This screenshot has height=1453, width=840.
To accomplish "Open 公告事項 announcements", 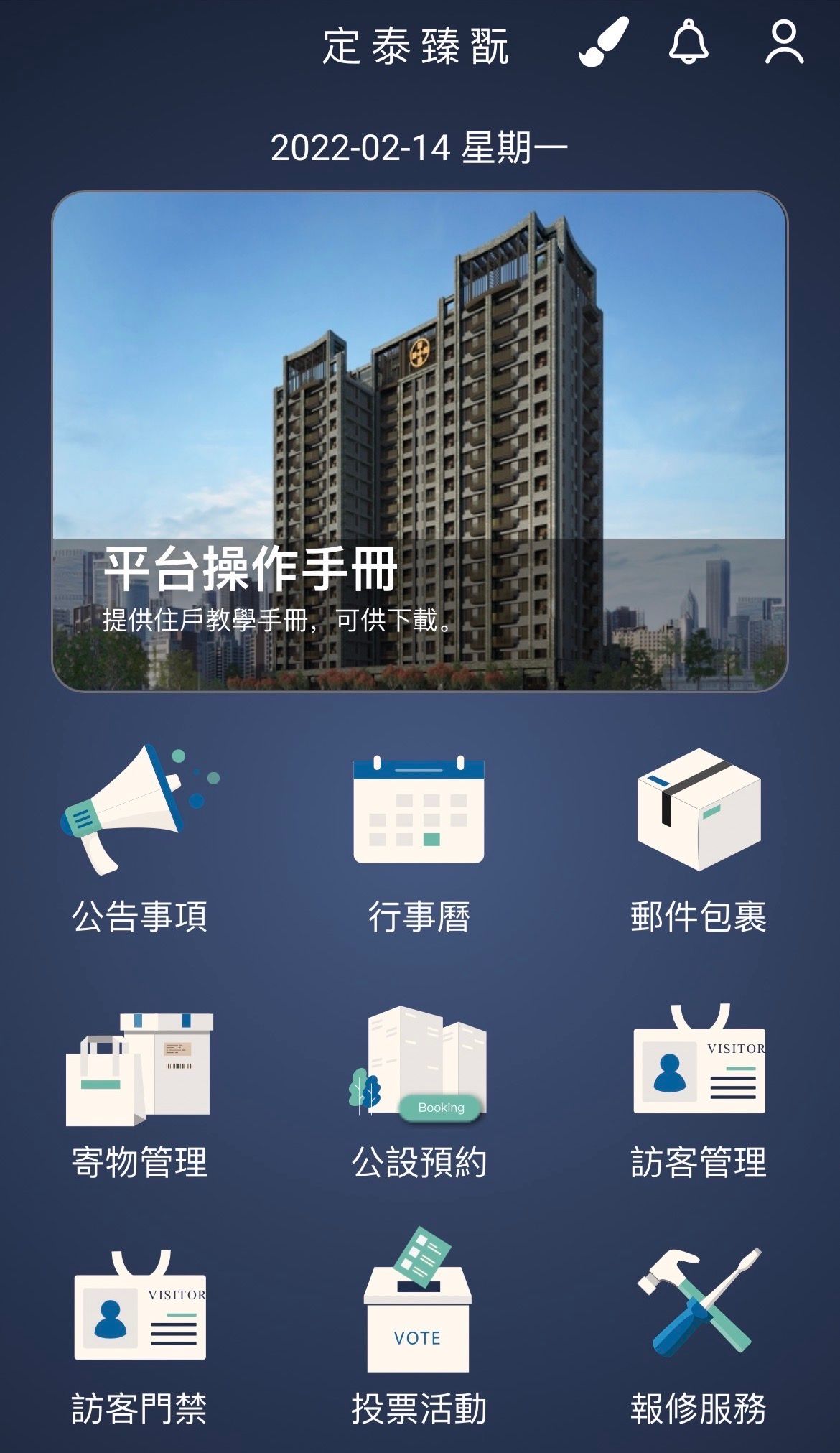I will [x=140, y=837].
